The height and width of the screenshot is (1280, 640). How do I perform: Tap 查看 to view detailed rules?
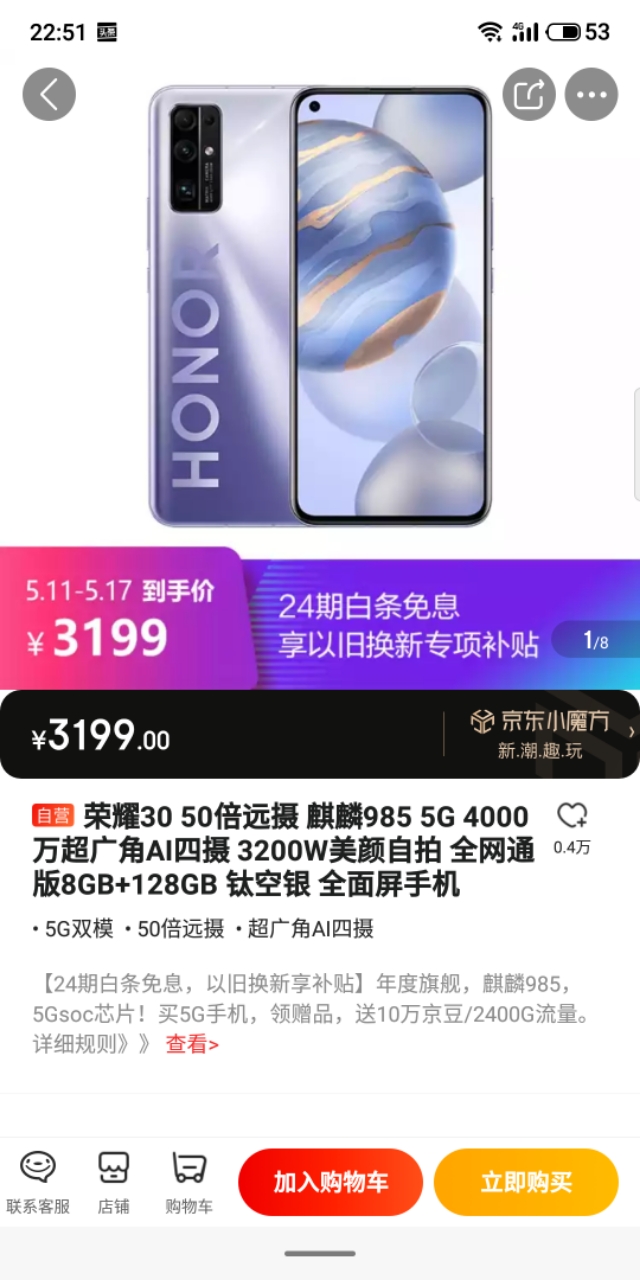[192, 1044]
